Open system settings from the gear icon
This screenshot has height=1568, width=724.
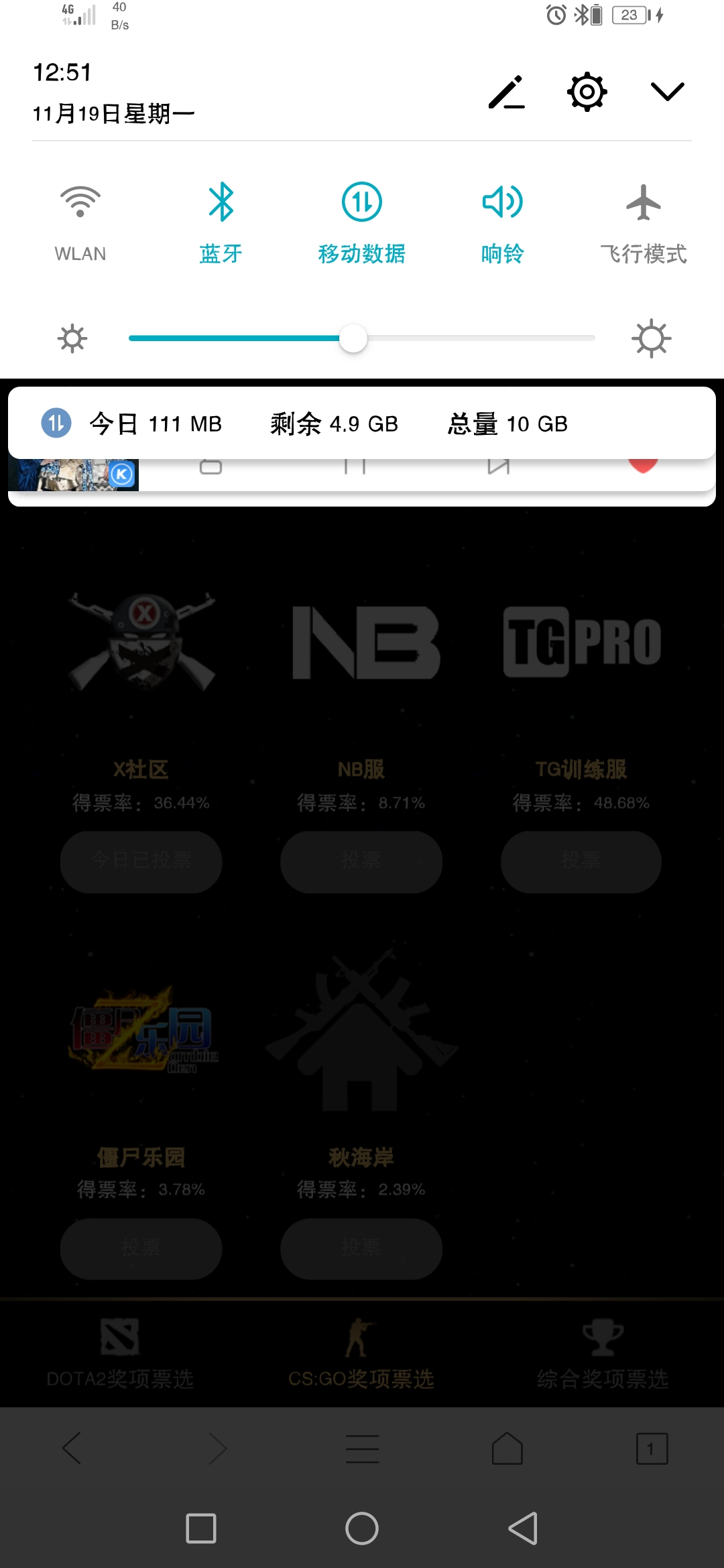coord(587,92)
